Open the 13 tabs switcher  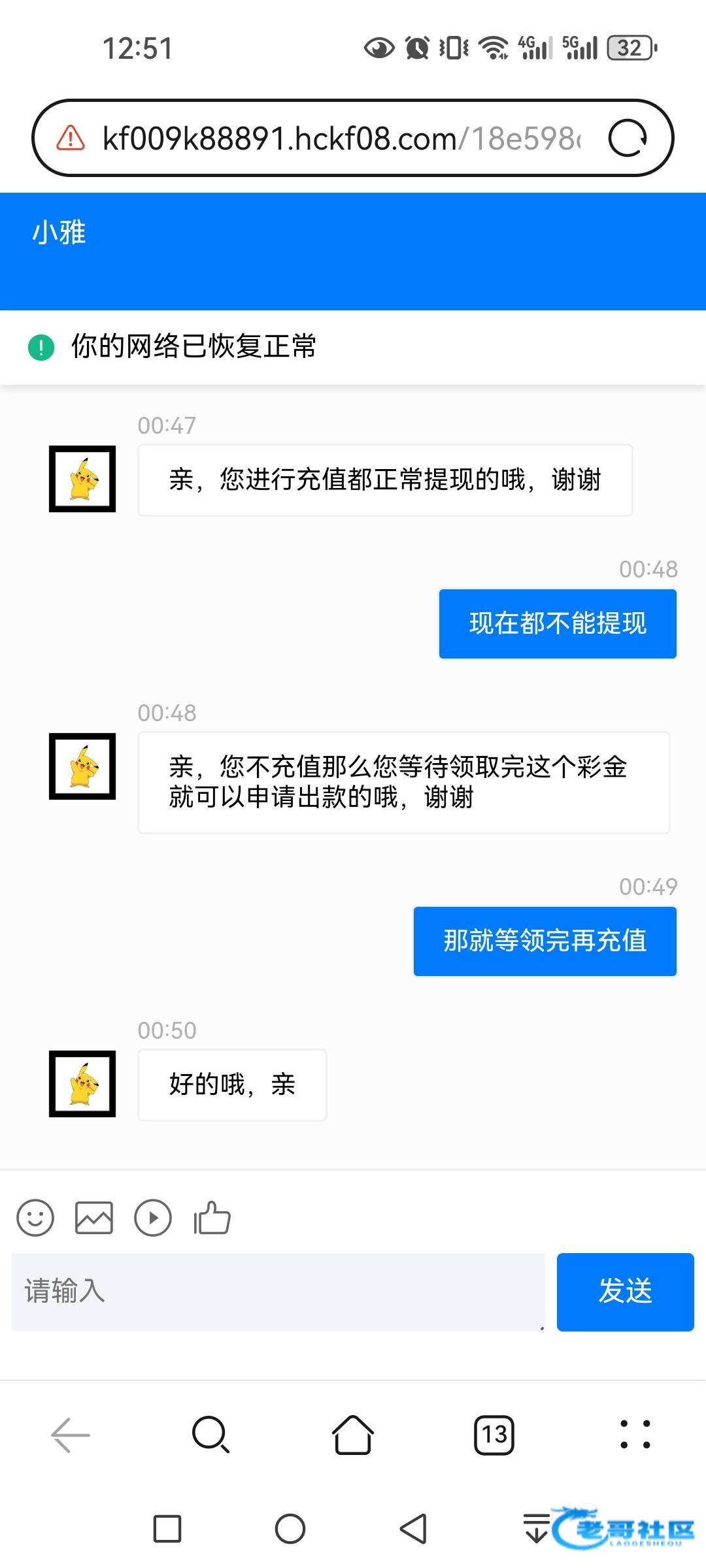coord(494,1435)
